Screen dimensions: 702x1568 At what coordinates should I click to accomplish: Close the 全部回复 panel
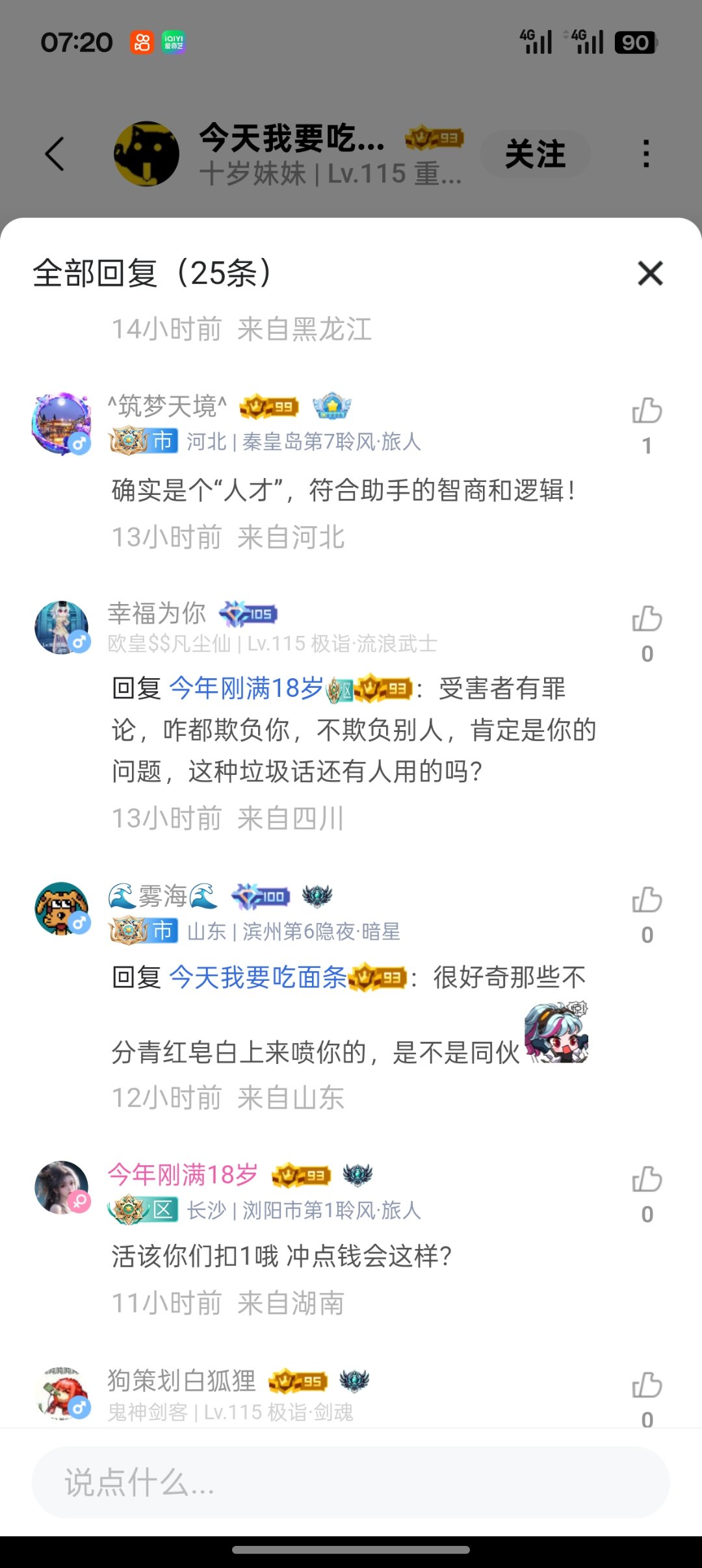[650, 273]
